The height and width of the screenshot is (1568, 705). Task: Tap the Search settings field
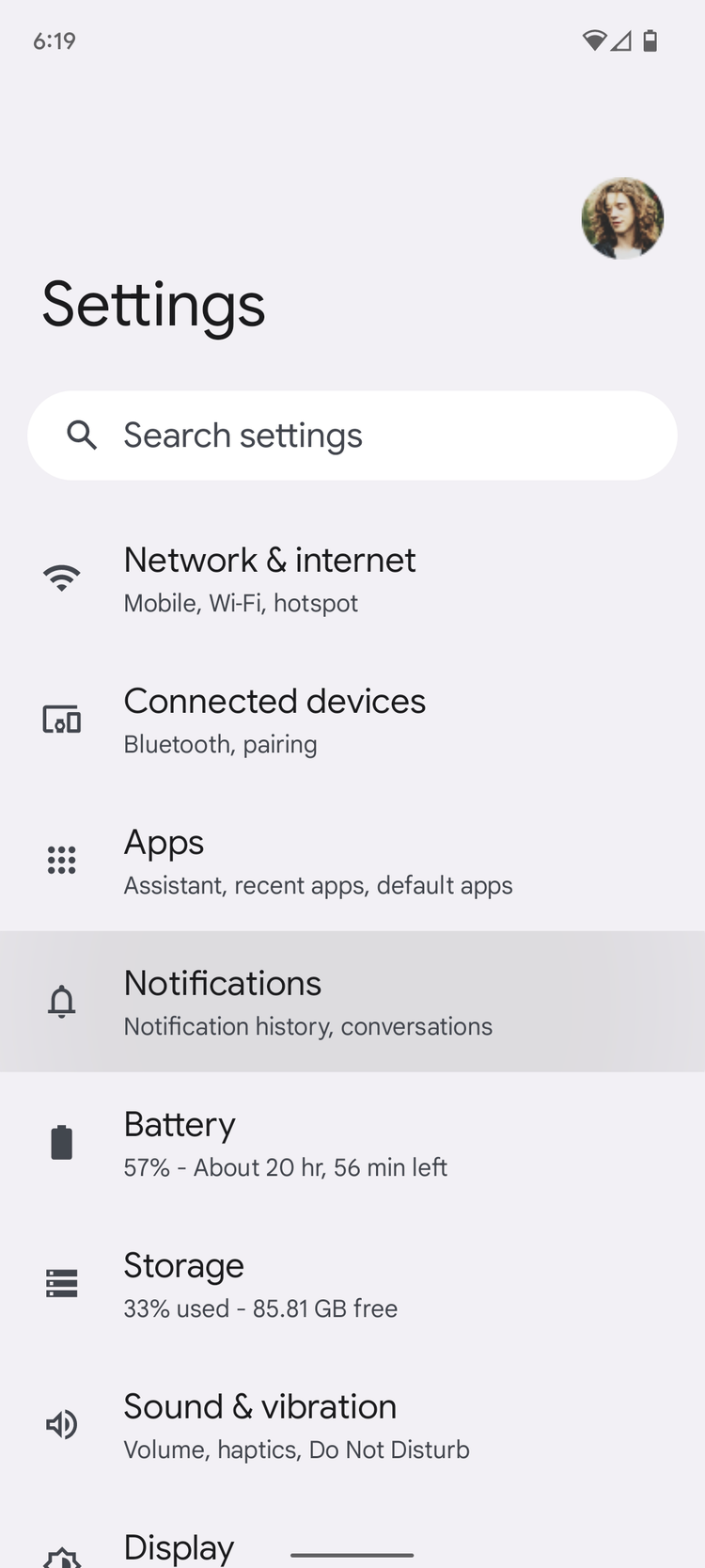point(352,436)
